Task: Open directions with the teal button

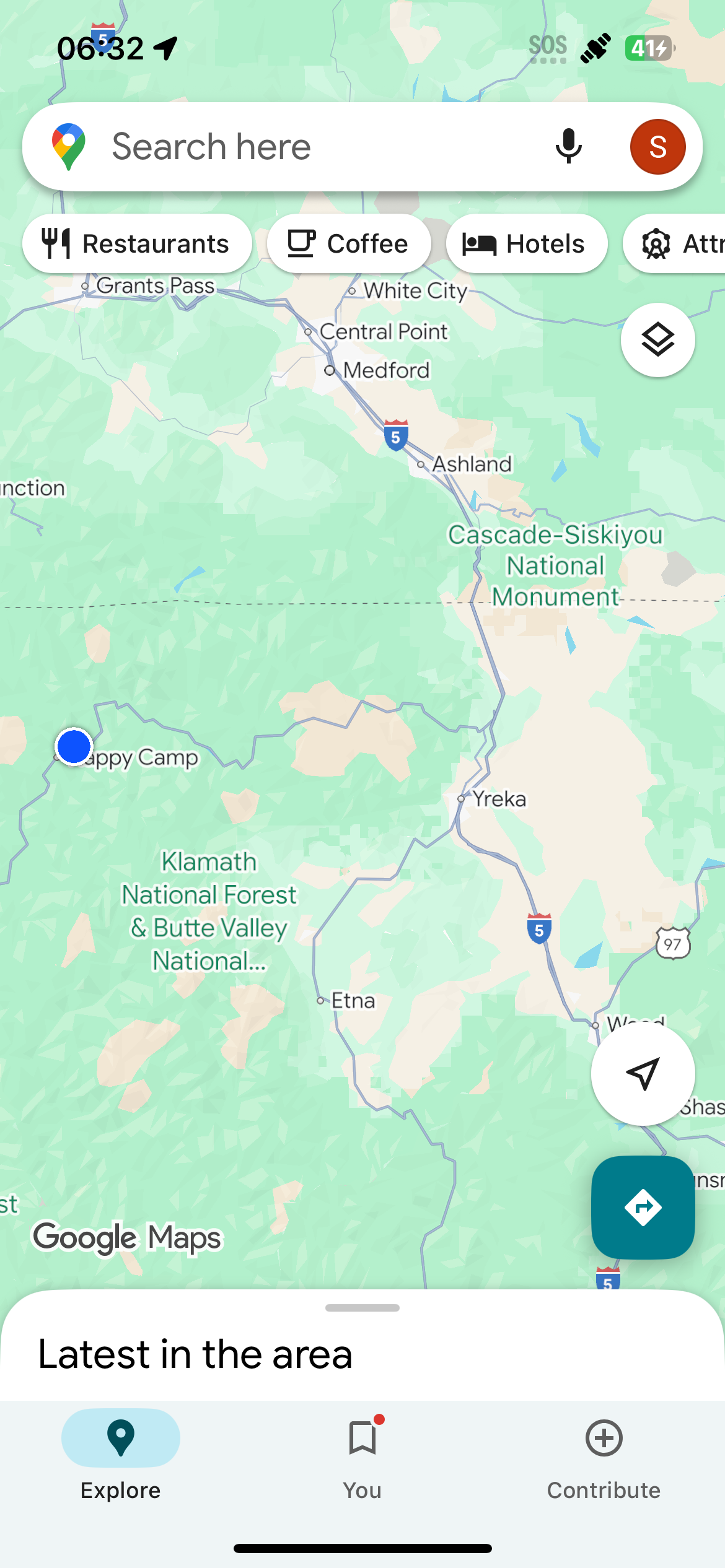Action: click(643, 1207)
